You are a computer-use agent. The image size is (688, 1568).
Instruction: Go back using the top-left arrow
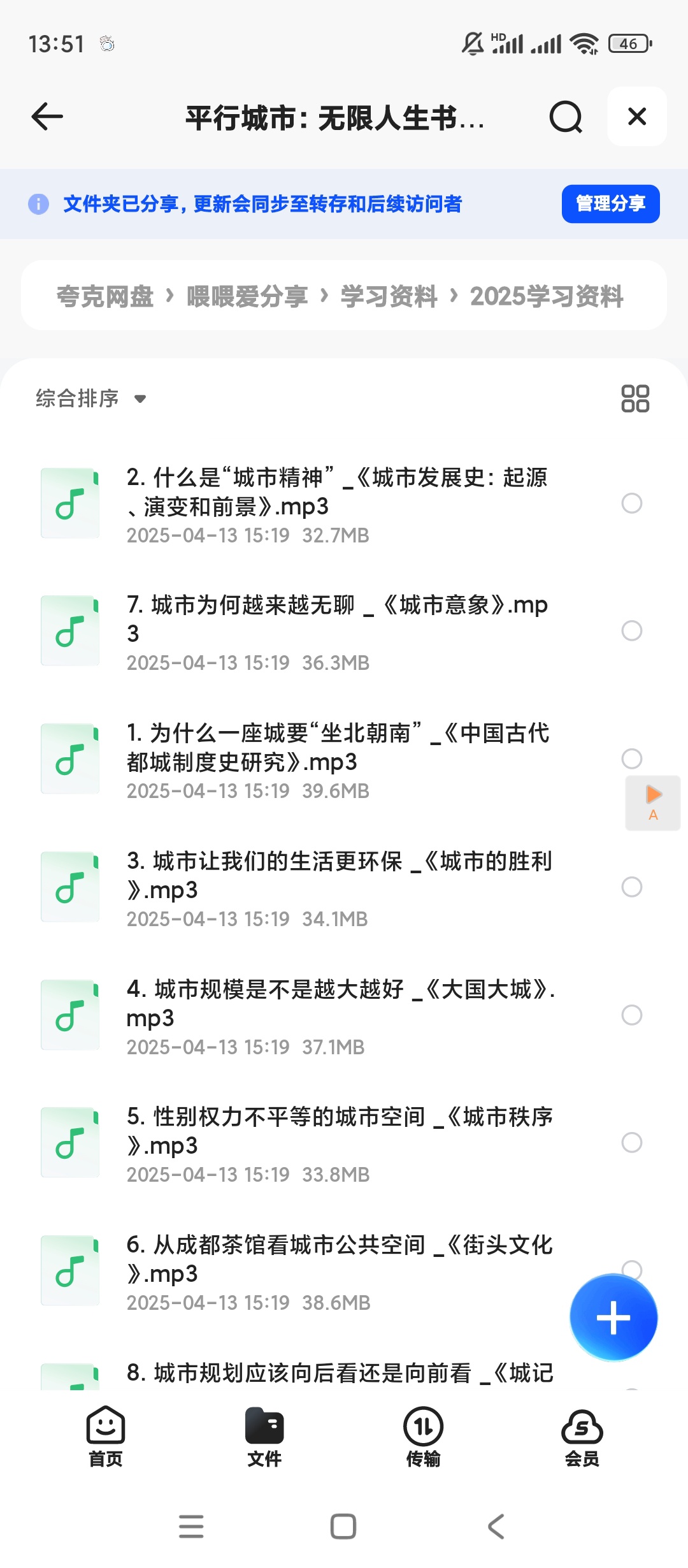(x=45, y=117)
